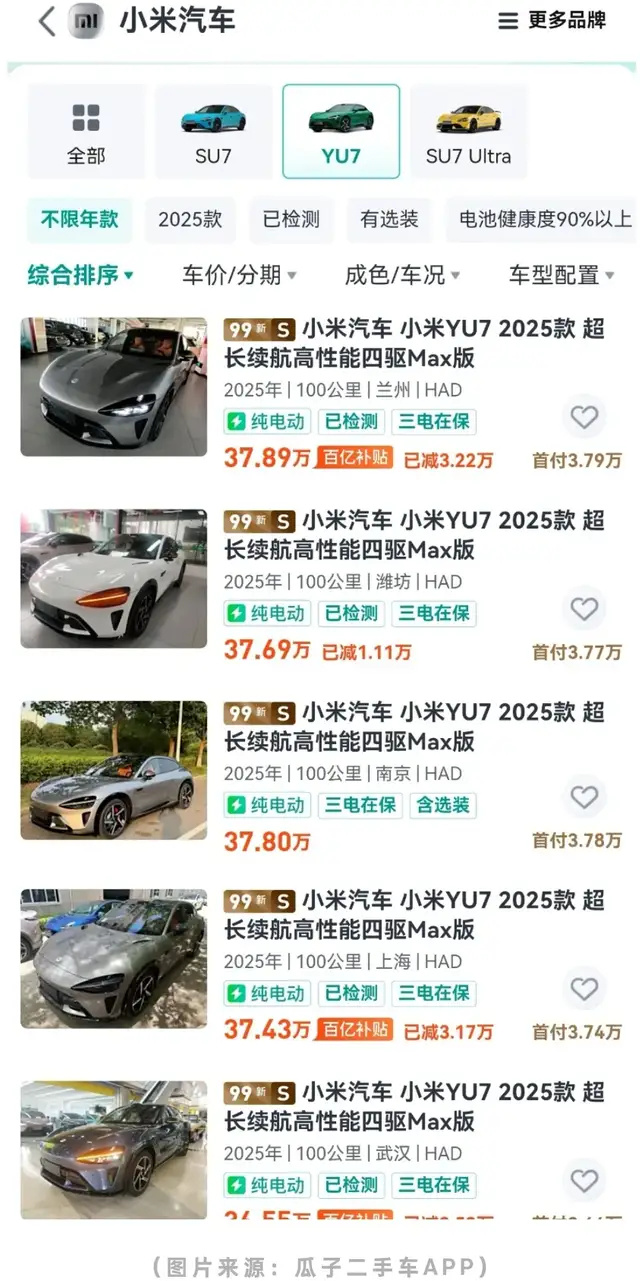
Task: Favorite the 潍坊 YU7 listing with the heart
Action: [x=584, y=608]
